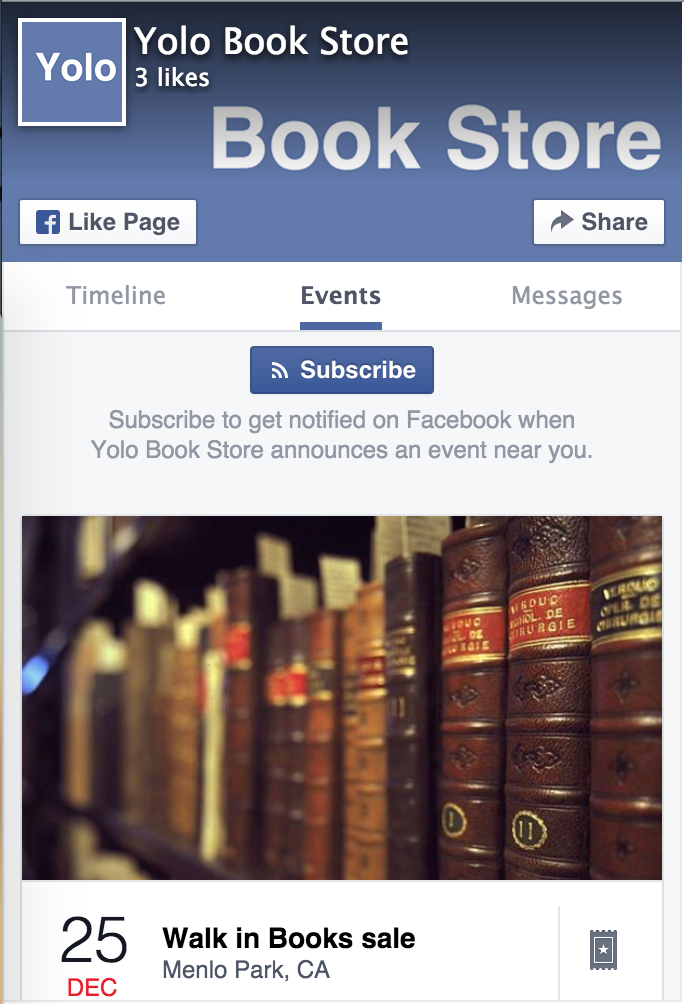Like the Yolo Book Store page
Screen dimensions: 684x1004
pyautogui.click(x=107, y=222)
